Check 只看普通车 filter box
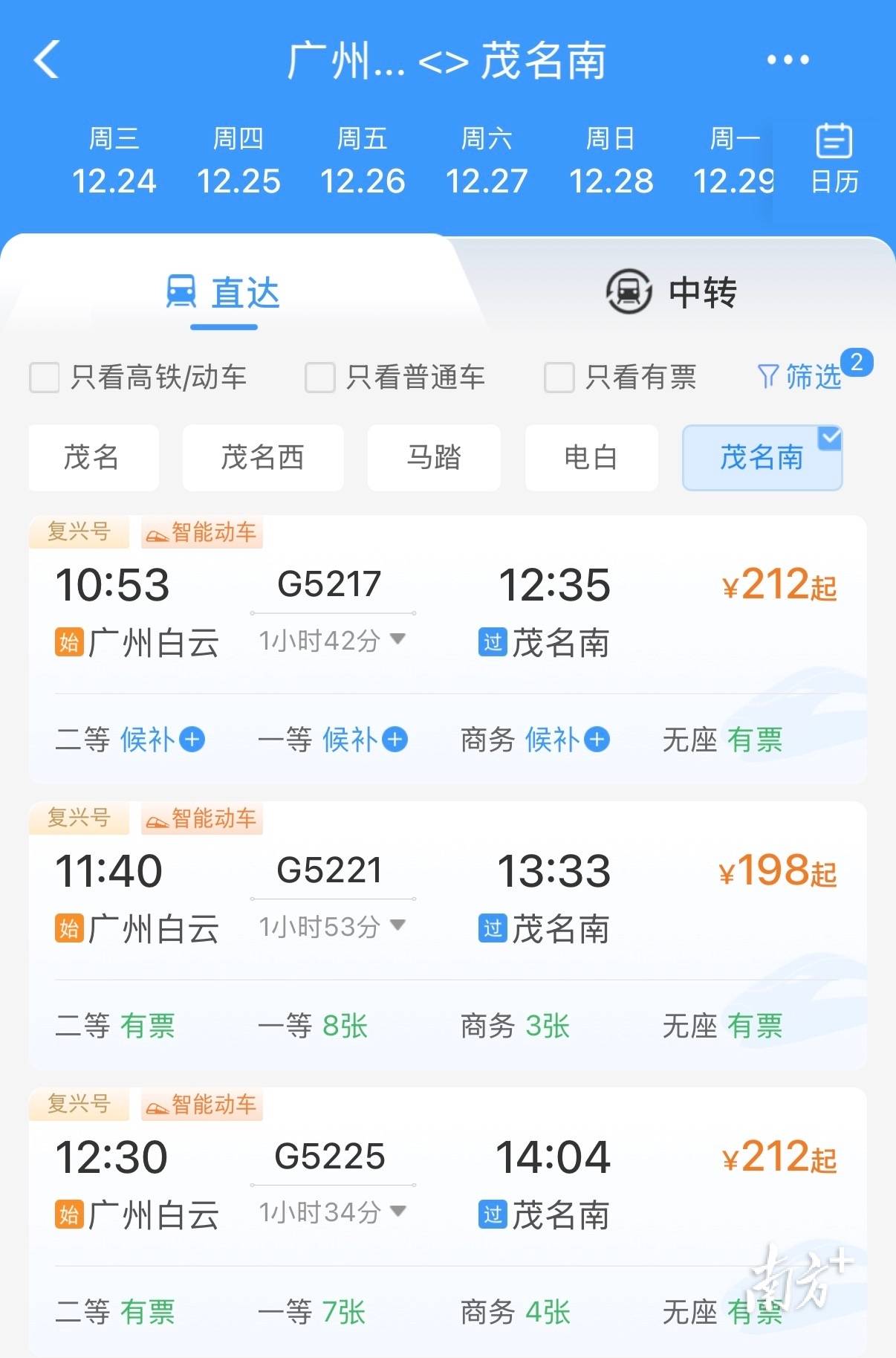The width and height of the screenshot is (896, 1358). tap(320, 378)
